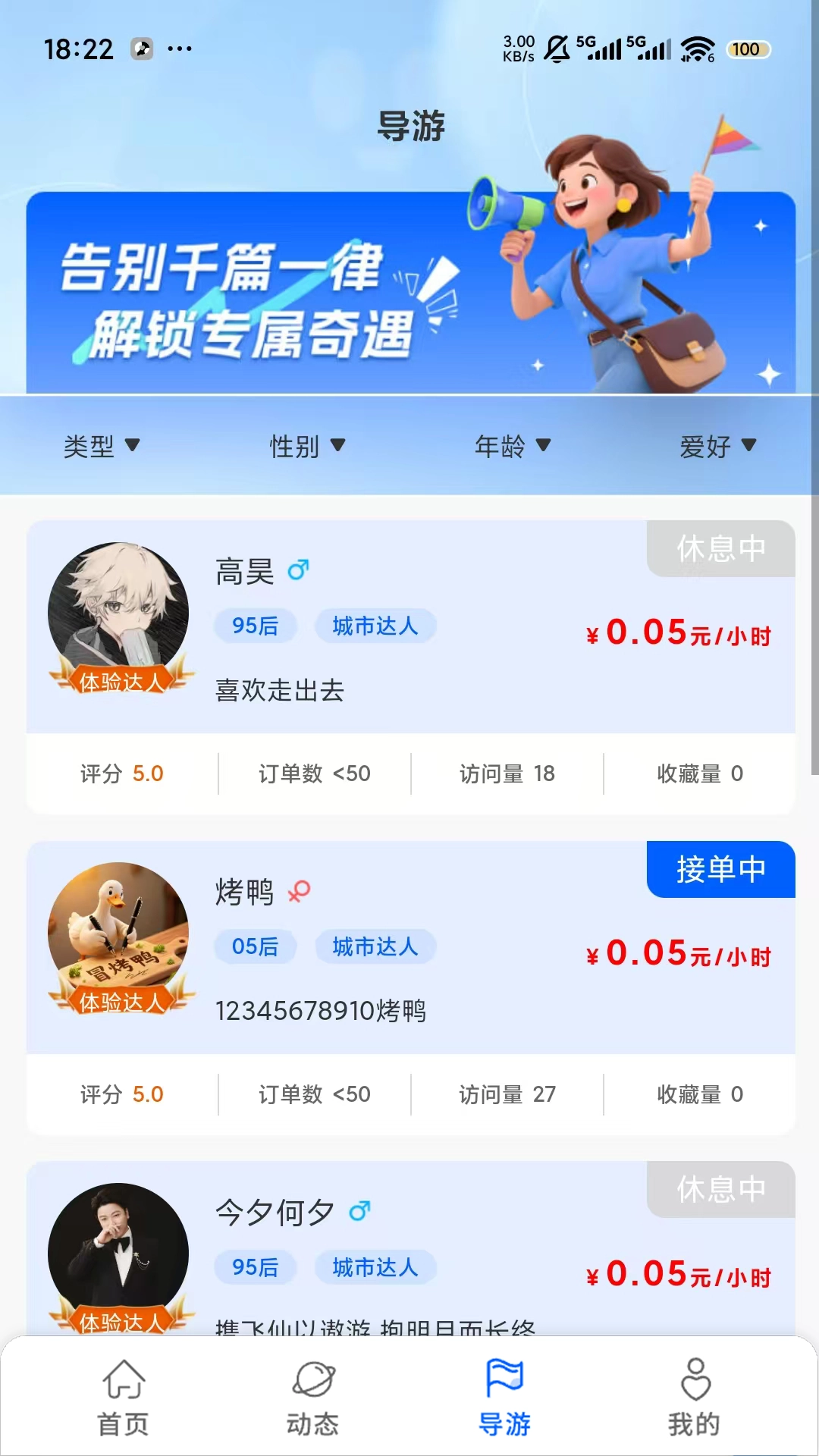Tap 烤鸭's 城市达人 tag
819x1456 pixels.
pos(375,946)
